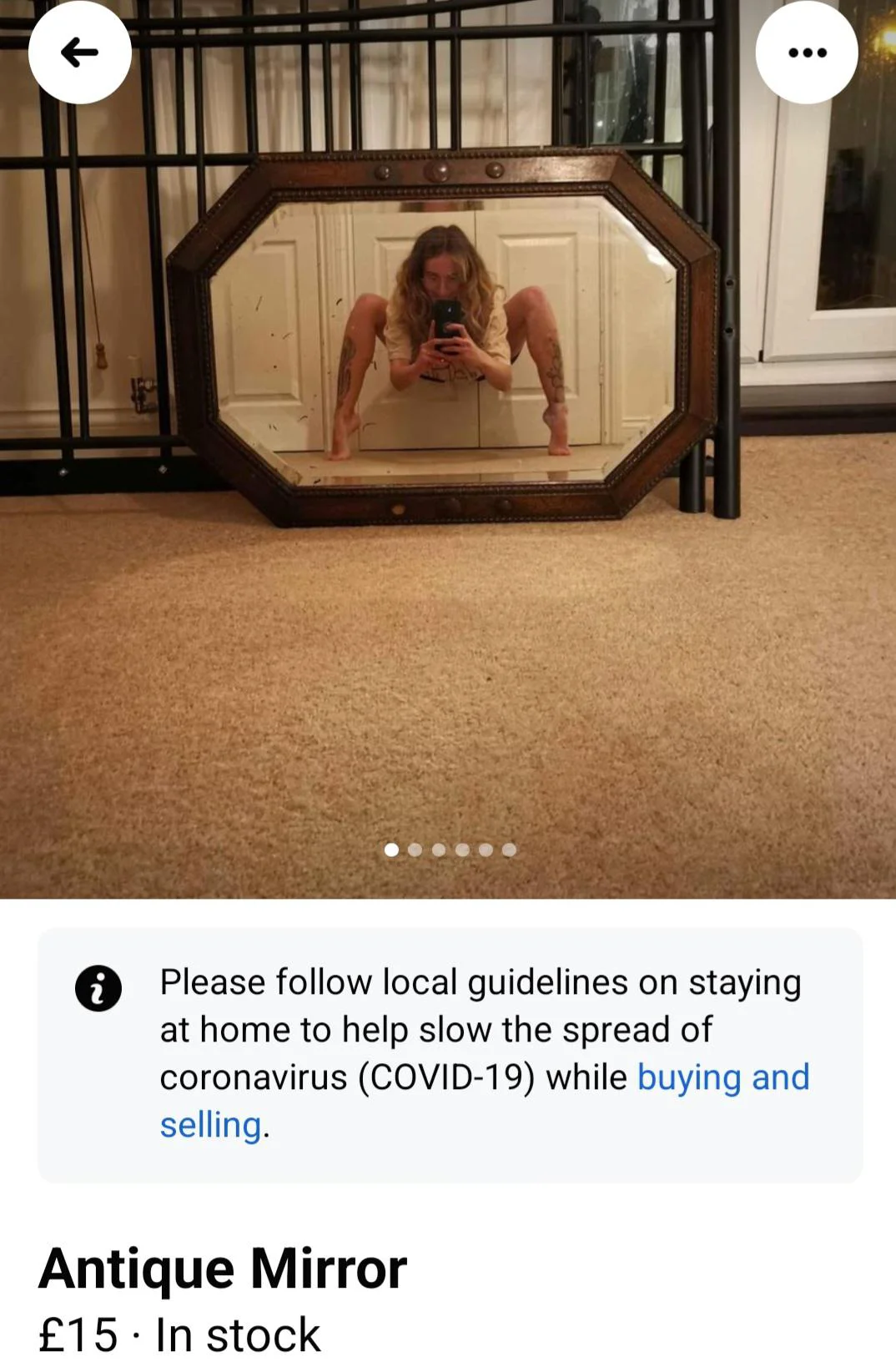Screen dimensions: 896x1372
Task: Open the three-dot overflow menu
Action: tap(807, 53)
